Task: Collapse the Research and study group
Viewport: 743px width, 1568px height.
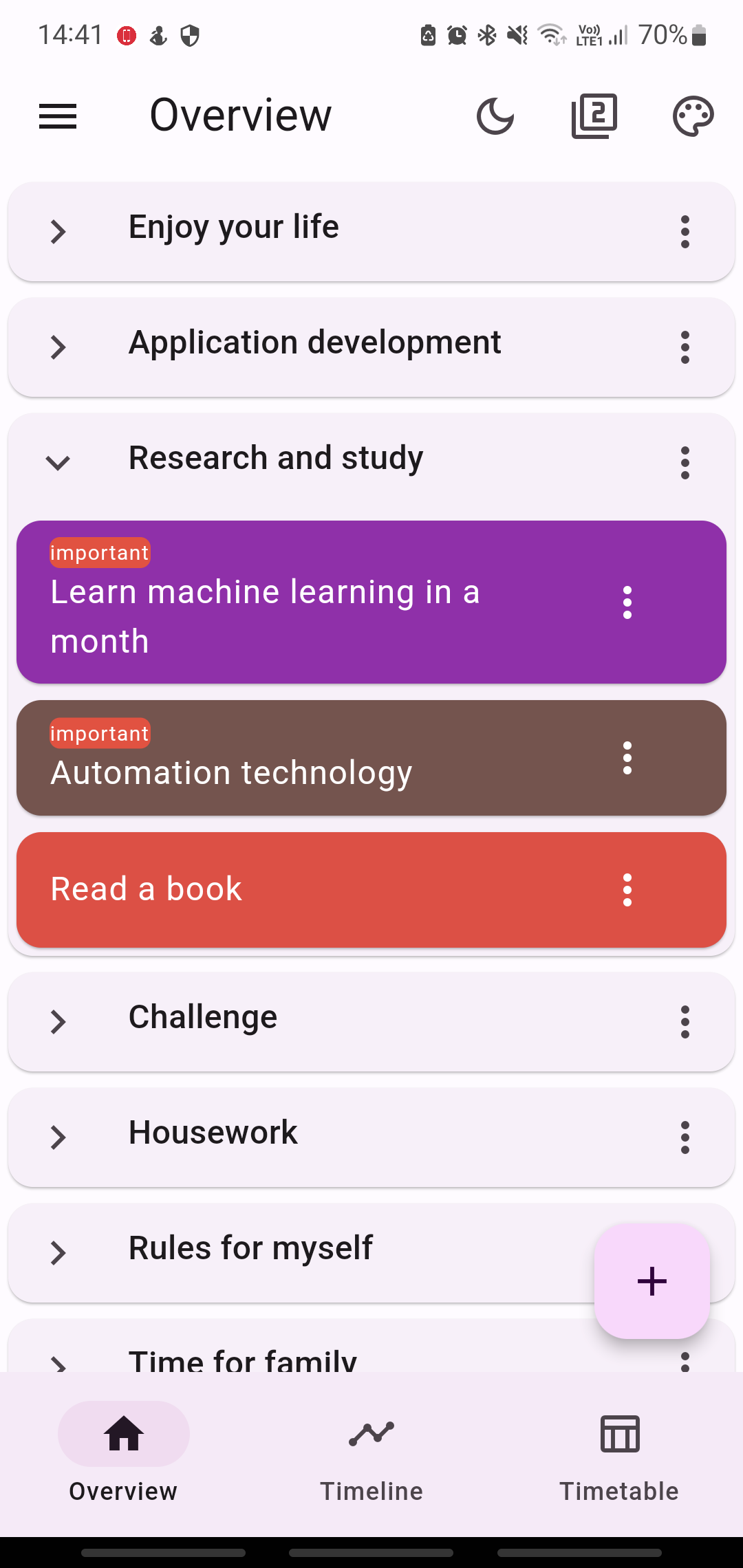Action: [x=58, y=463]
